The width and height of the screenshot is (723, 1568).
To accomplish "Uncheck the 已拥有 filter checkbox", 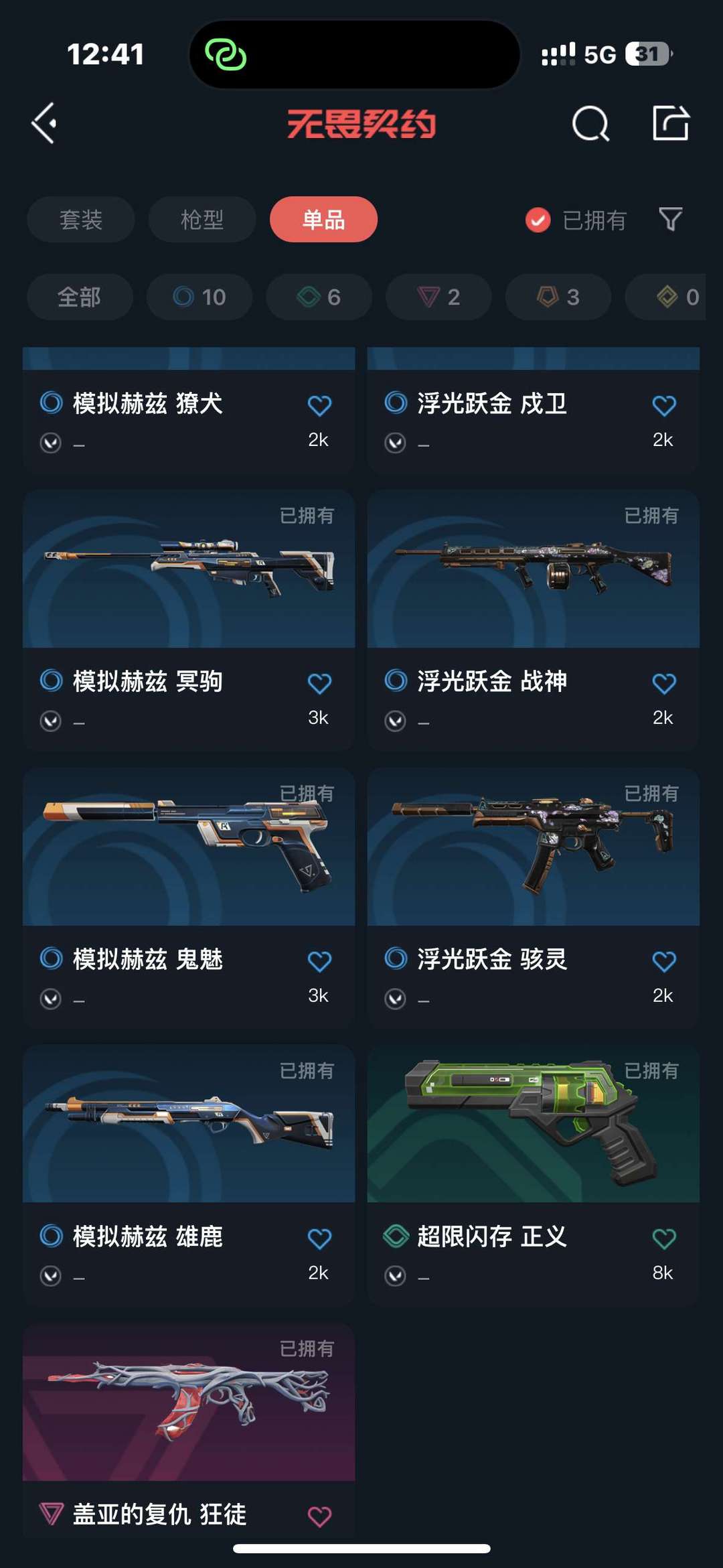I will (538, 220).
